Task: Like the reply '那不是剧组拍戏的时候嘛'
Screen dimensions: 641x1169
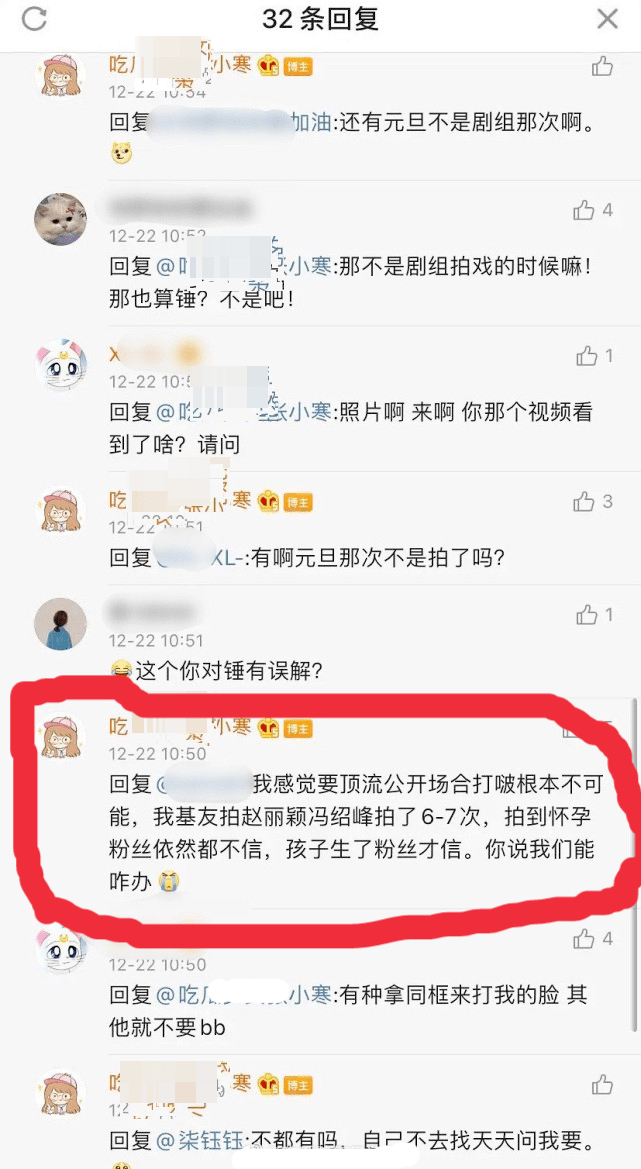Action: (583, 210)
